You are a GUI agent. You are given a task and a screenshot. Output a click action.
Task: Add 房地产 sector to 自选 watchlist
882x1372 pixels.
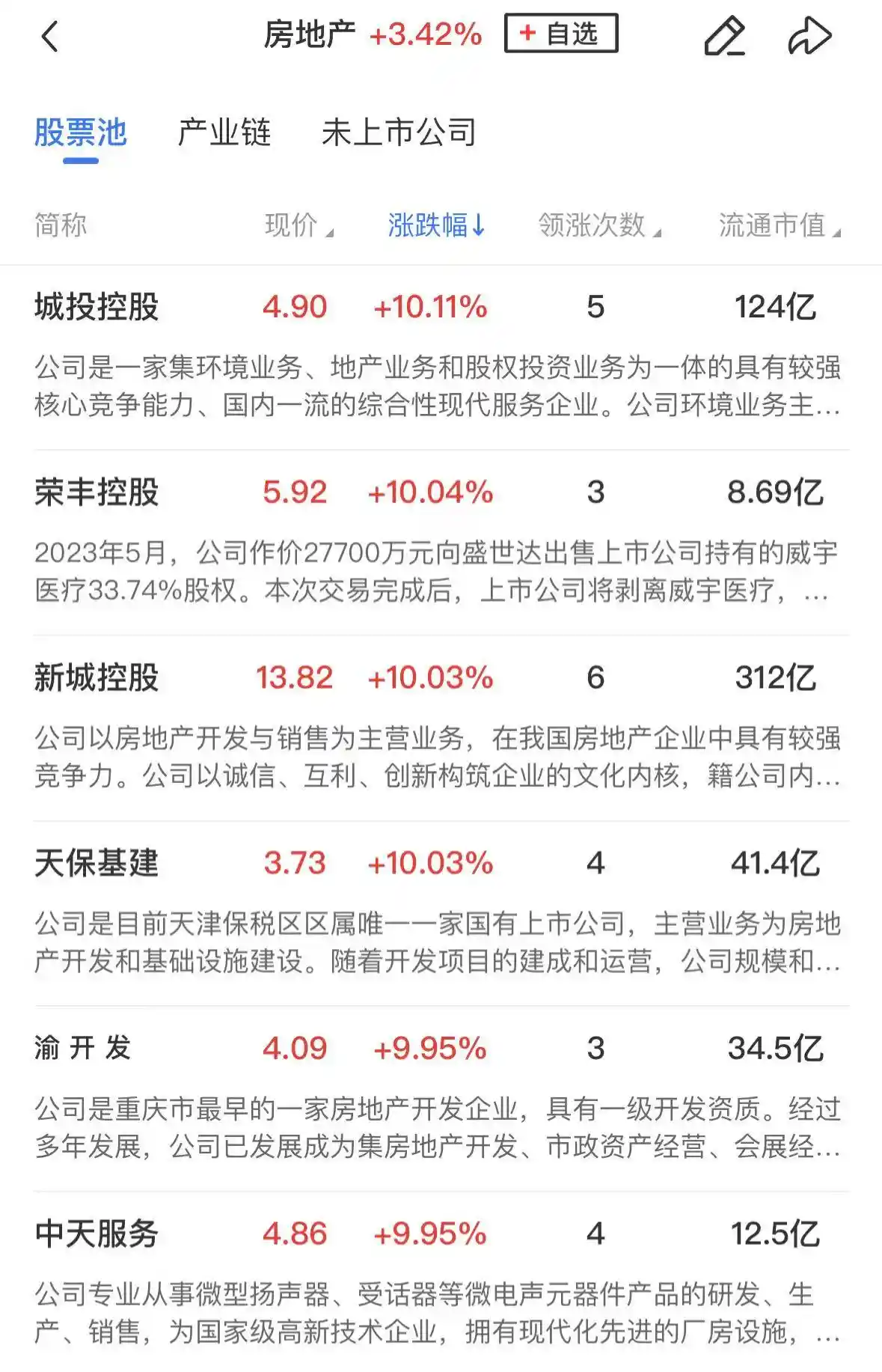(560, 33)
